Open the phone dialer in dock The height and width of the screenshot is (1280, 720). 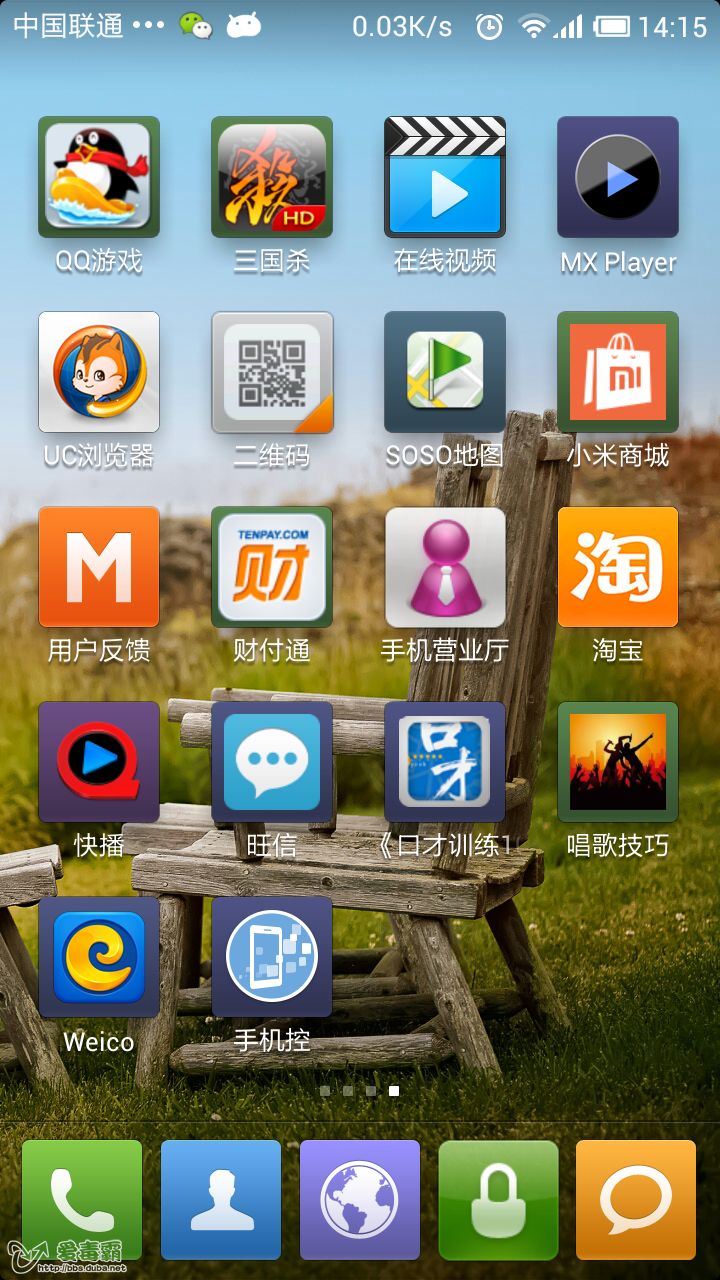[82, 1200]
